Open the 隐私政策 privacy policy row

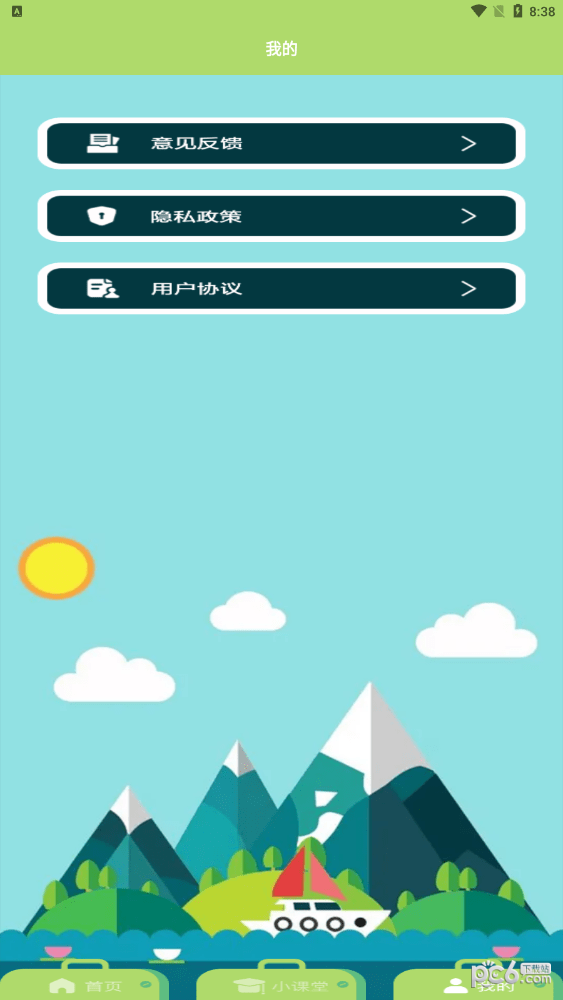281,216
